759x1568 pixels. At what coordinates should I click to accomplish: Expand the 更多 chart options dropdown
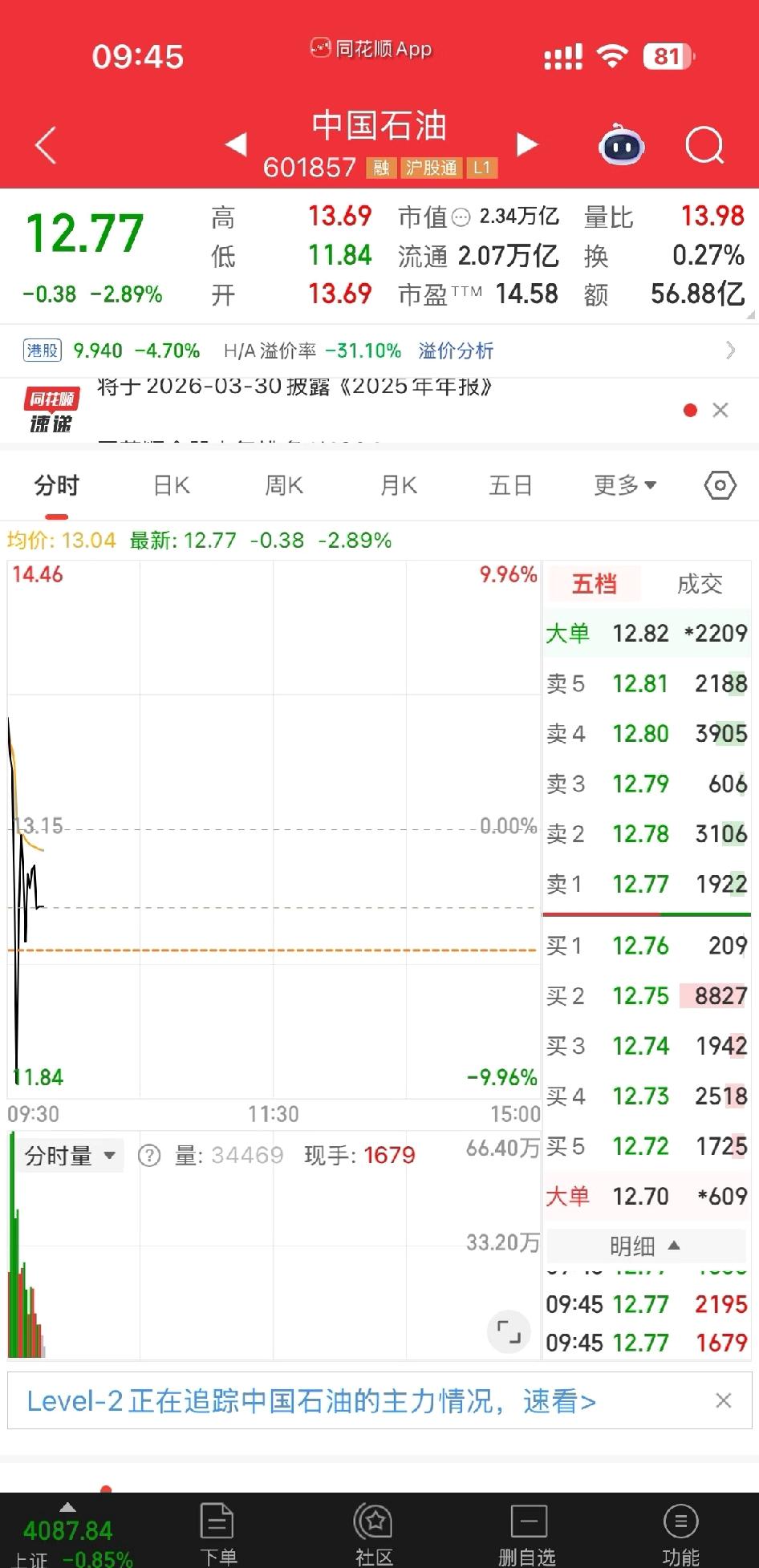pyautogui.click(x=625, y=484)
